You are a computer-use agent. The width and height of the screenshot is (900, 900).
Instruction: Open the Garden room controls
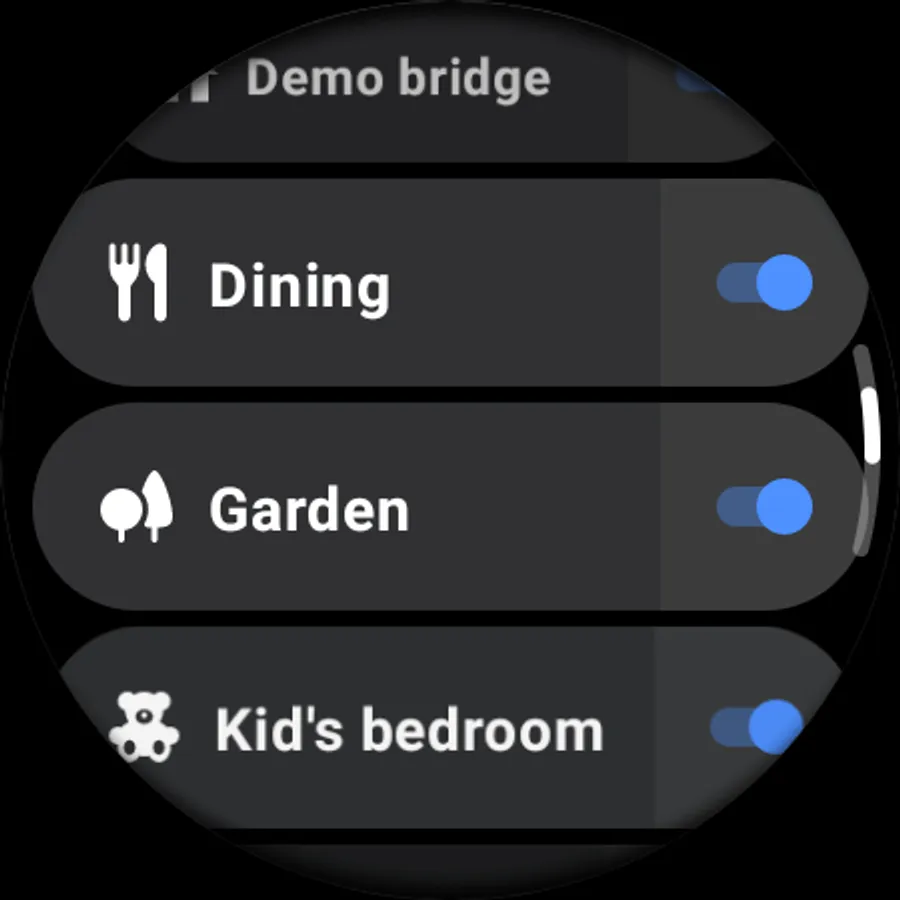point(310,509)
